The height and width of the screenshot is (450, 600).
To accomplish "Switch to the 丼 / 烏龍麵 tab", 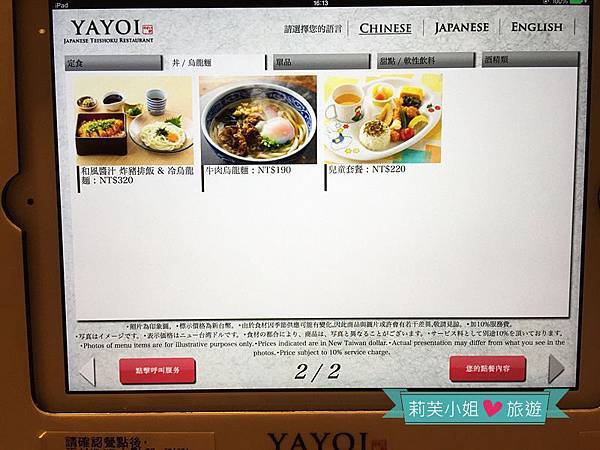I will [x=215, y=62].
